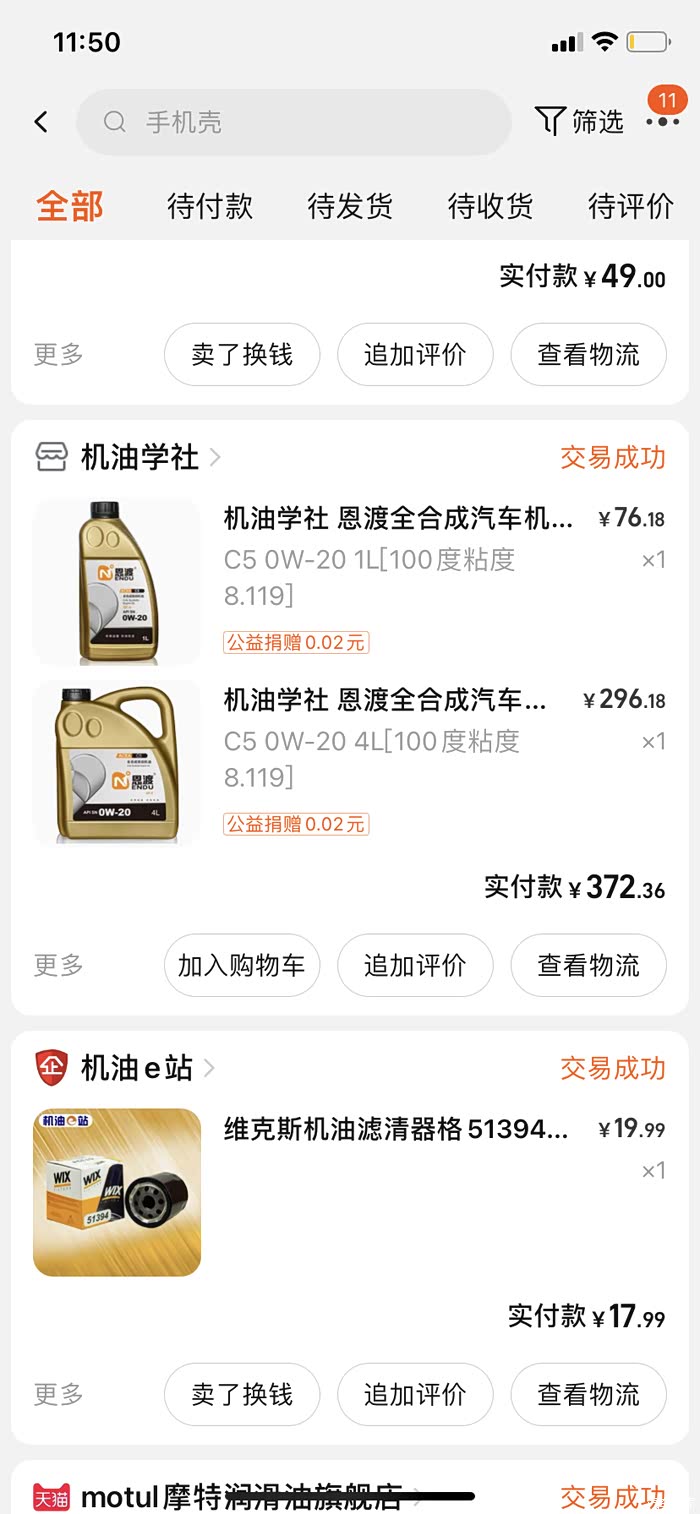The image size is (700, 1514).
Task: Open the 筛选 filter options
Action: 580,122
